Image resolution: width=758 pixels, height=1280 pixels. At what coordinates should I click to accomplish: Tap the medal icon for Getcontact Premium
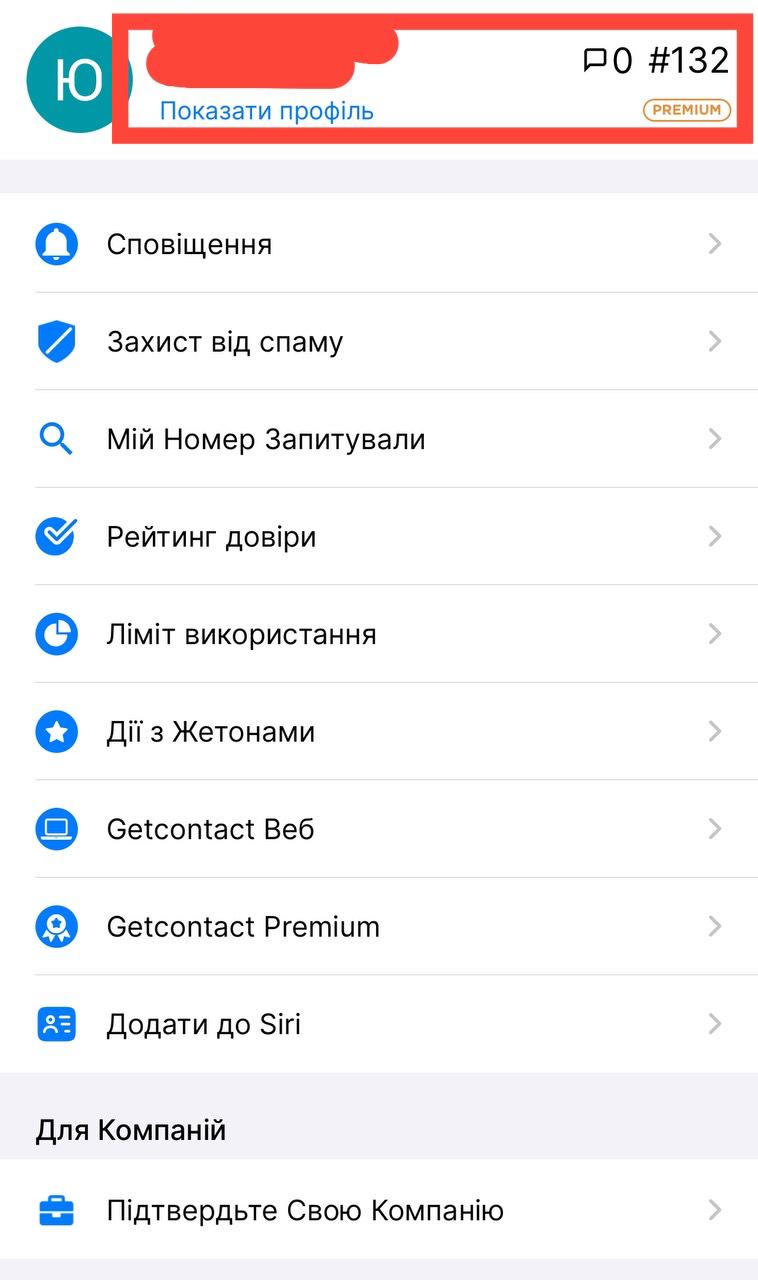(58, 926)
